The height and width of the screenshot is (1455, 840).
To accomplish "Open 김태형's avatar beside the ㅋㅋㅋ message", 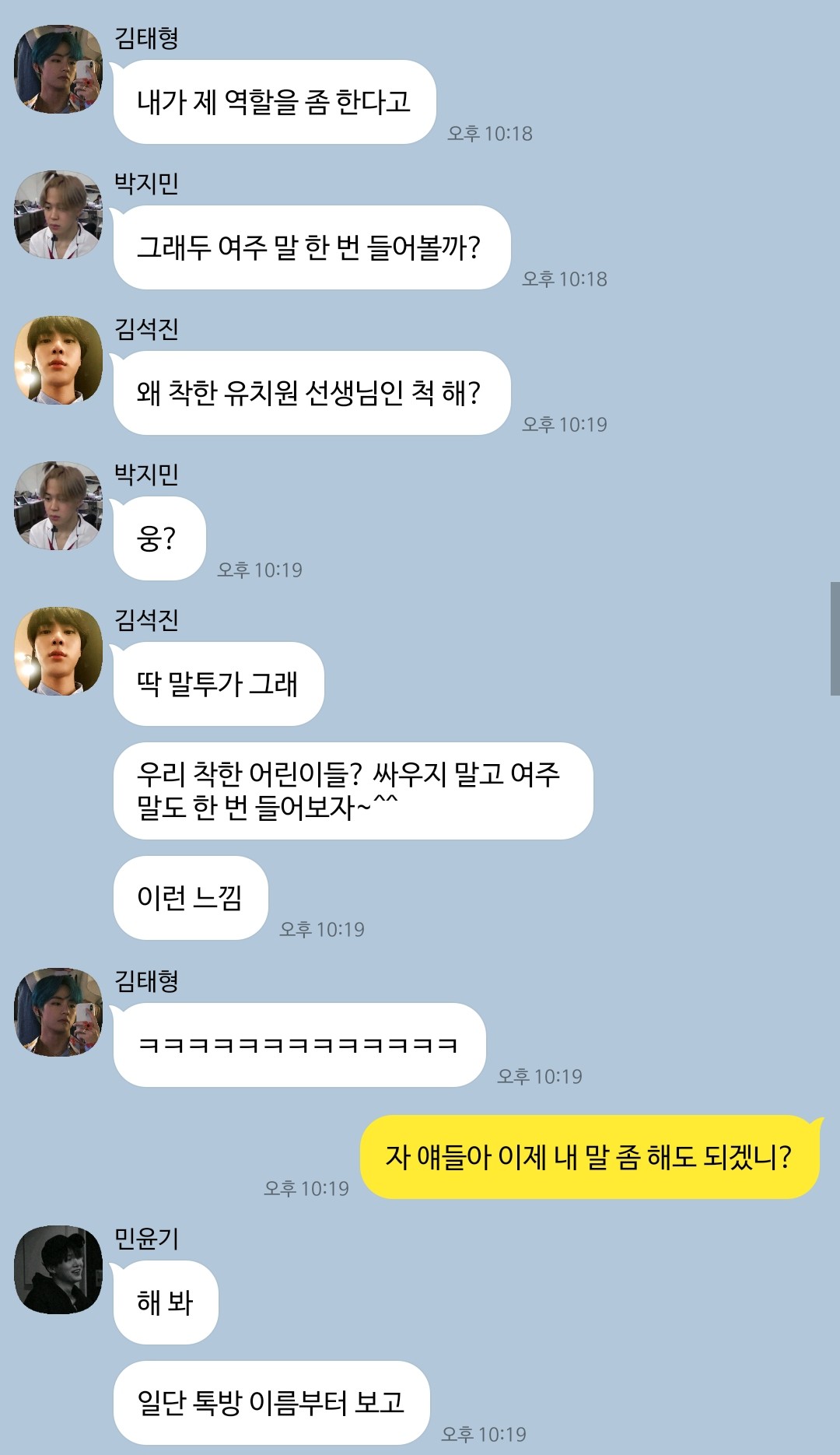I will (58, 1012).
